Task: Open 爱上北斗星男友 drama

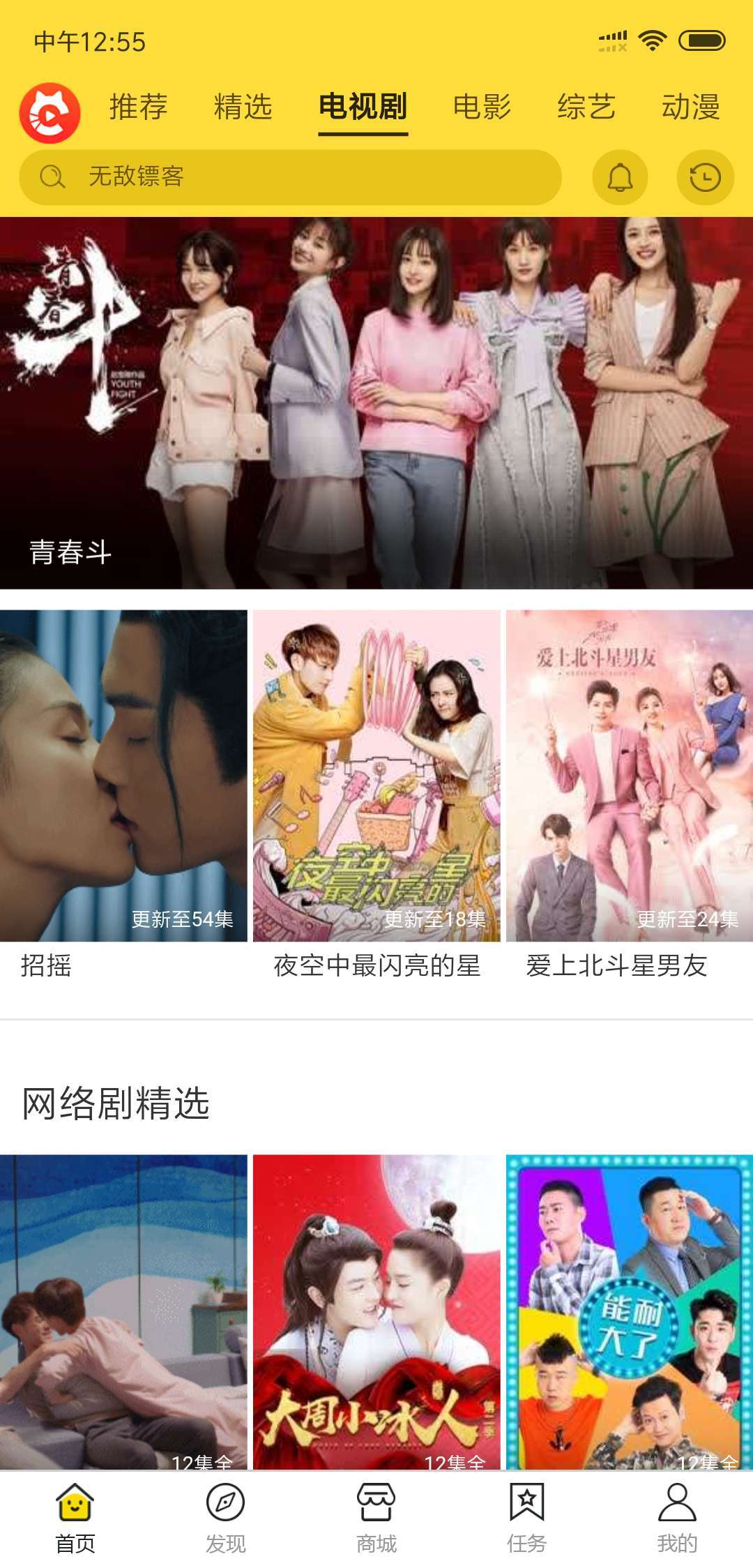Action: (630, 776)
